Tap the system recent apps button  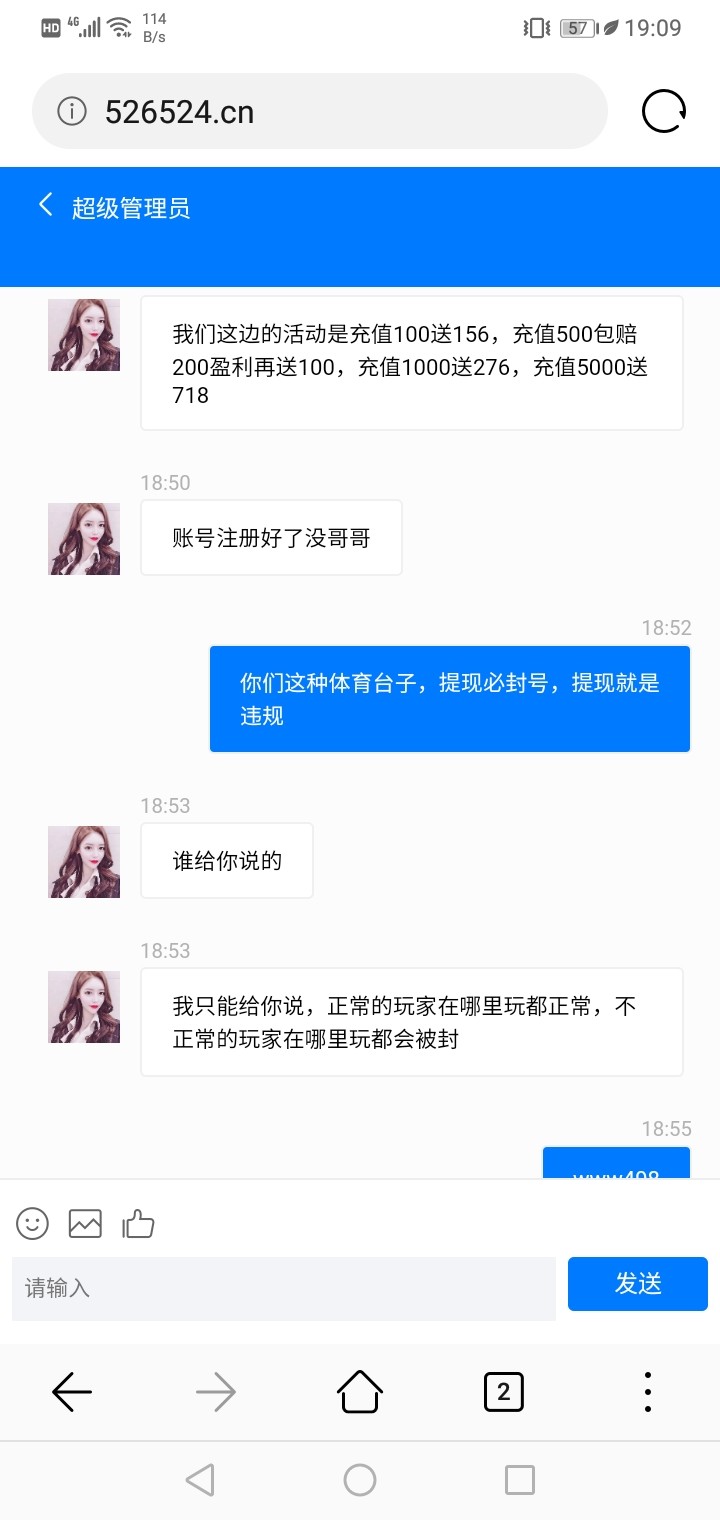519,1480
